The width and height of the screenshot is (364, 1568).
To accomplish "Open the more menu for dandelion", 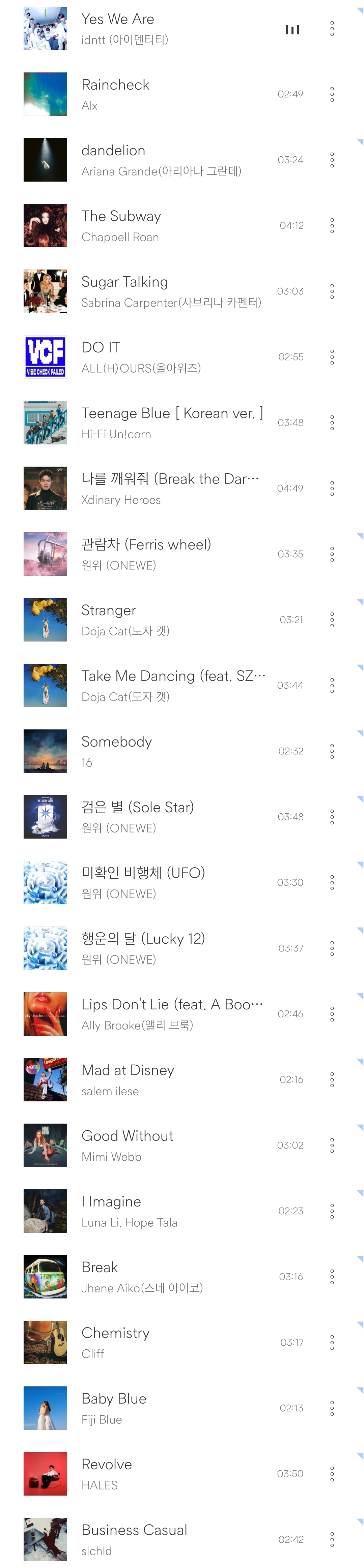I will coord(332,160).
